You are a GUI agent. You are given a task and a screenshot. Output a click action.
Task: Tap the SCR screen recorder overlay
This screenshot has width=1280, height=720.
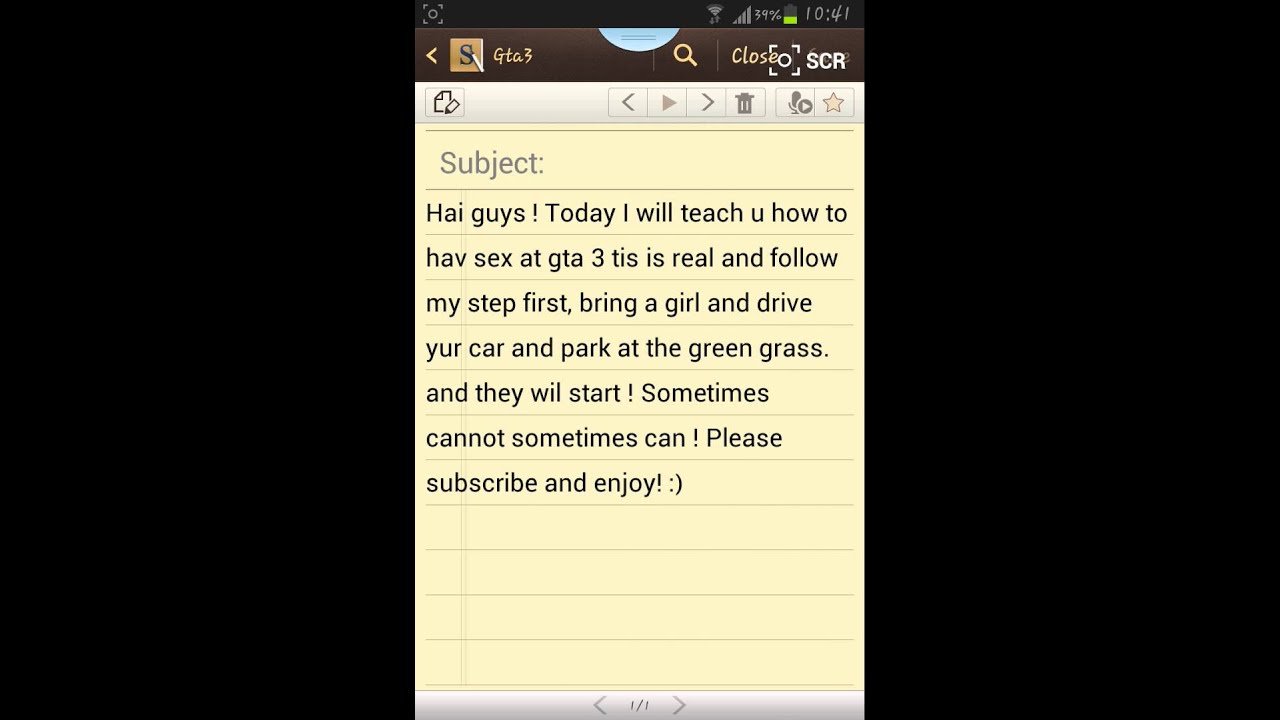click(x=810, y=60)
